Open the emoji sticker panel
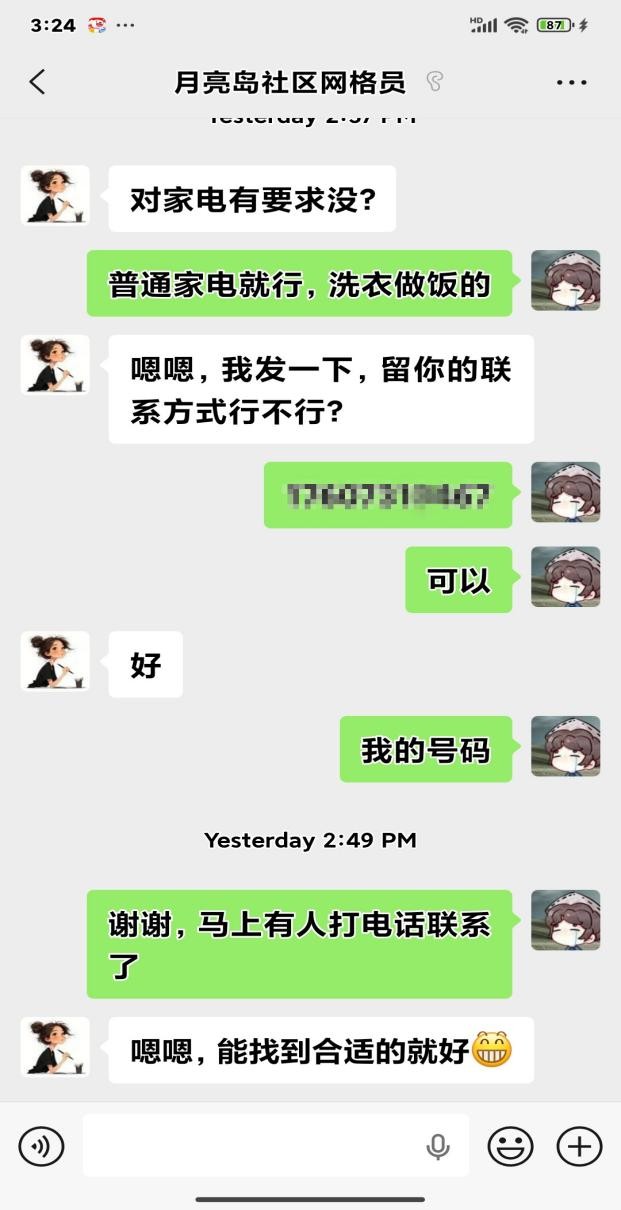Screen dimensions: 621x1210 pyautogui.click(x=510, y=1146)
